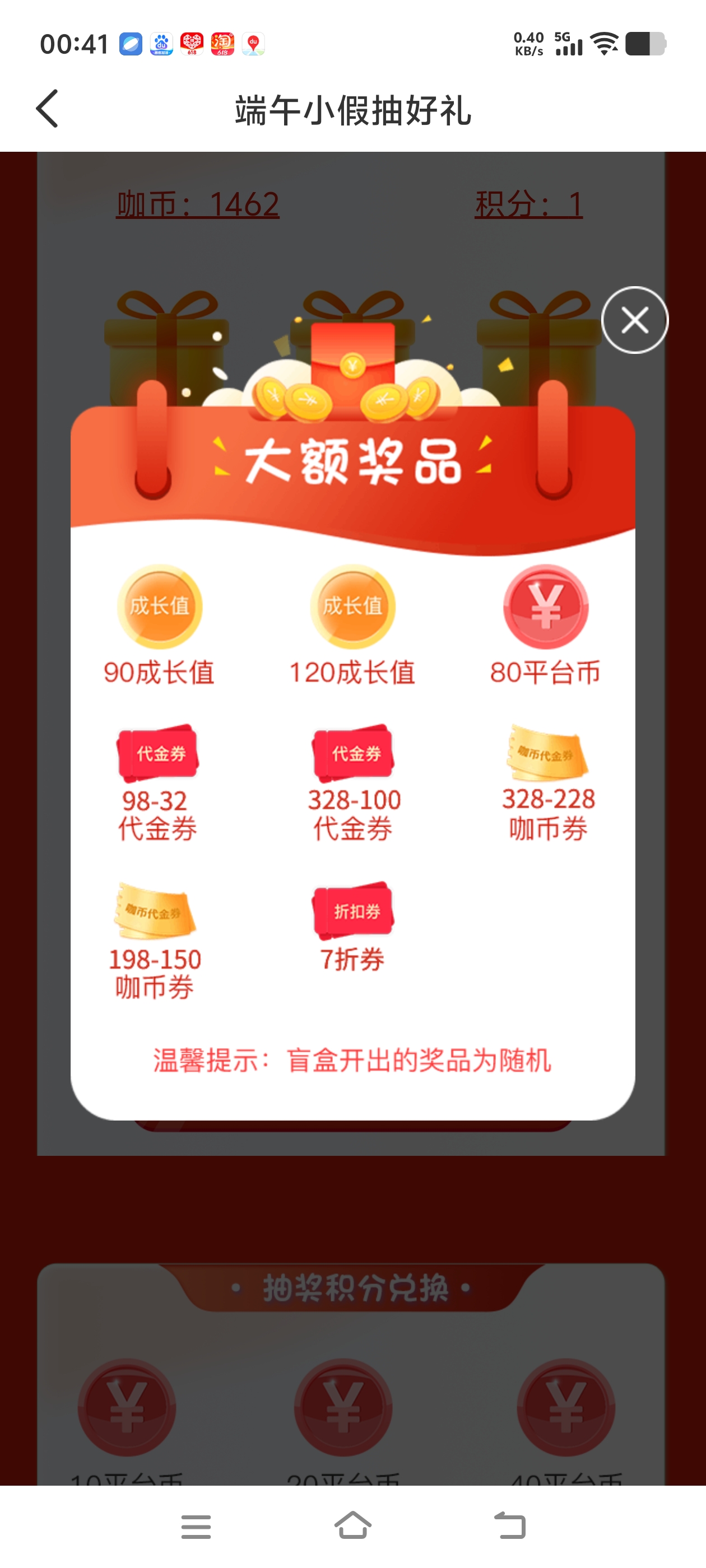
Task: Go back from 端午小假抽好礼 page
Action: click(x=48, y=109)
